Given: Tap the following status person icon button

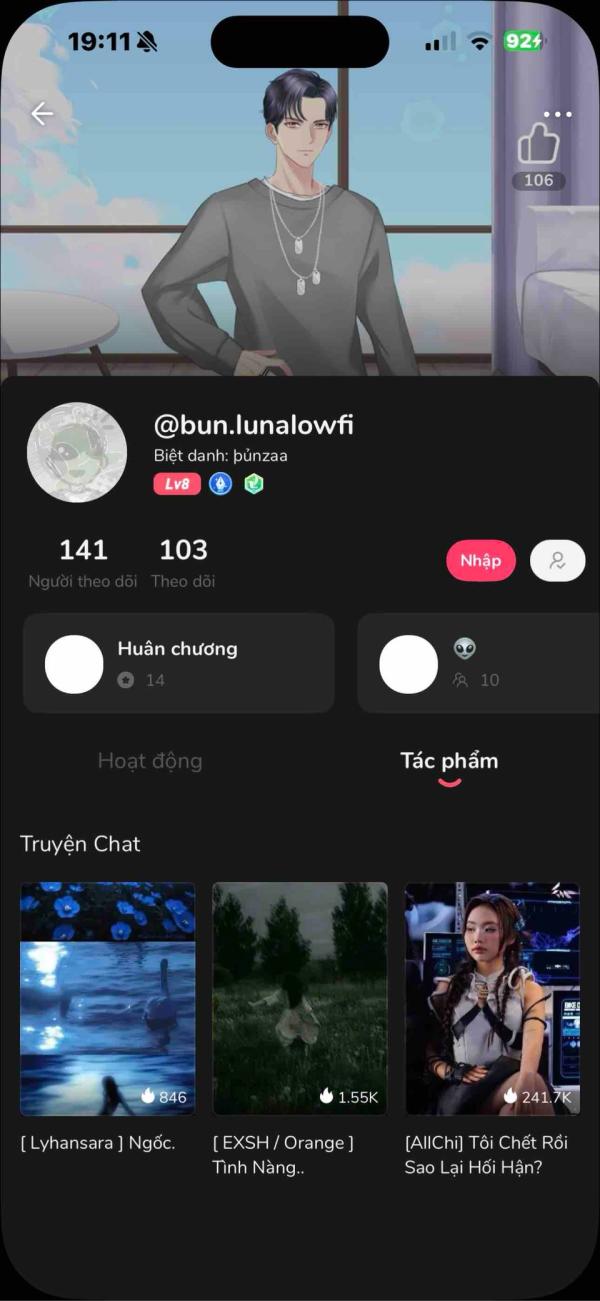Looking at the screenshot, I should [x=557, y=560].
